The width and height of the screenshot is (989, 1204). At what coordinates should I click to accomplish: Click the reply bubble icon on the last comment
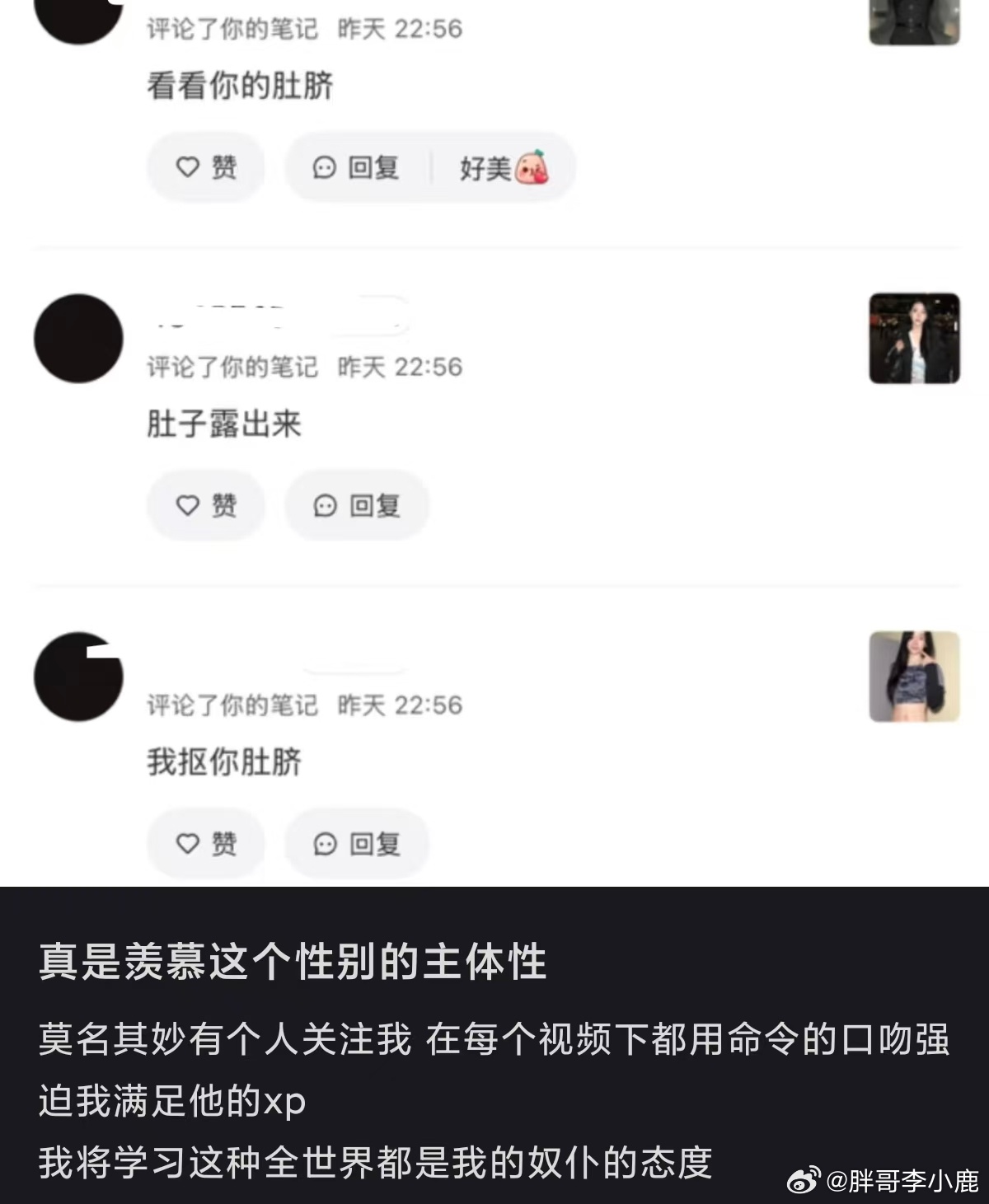pyautogui.click(x=326, y=843)
